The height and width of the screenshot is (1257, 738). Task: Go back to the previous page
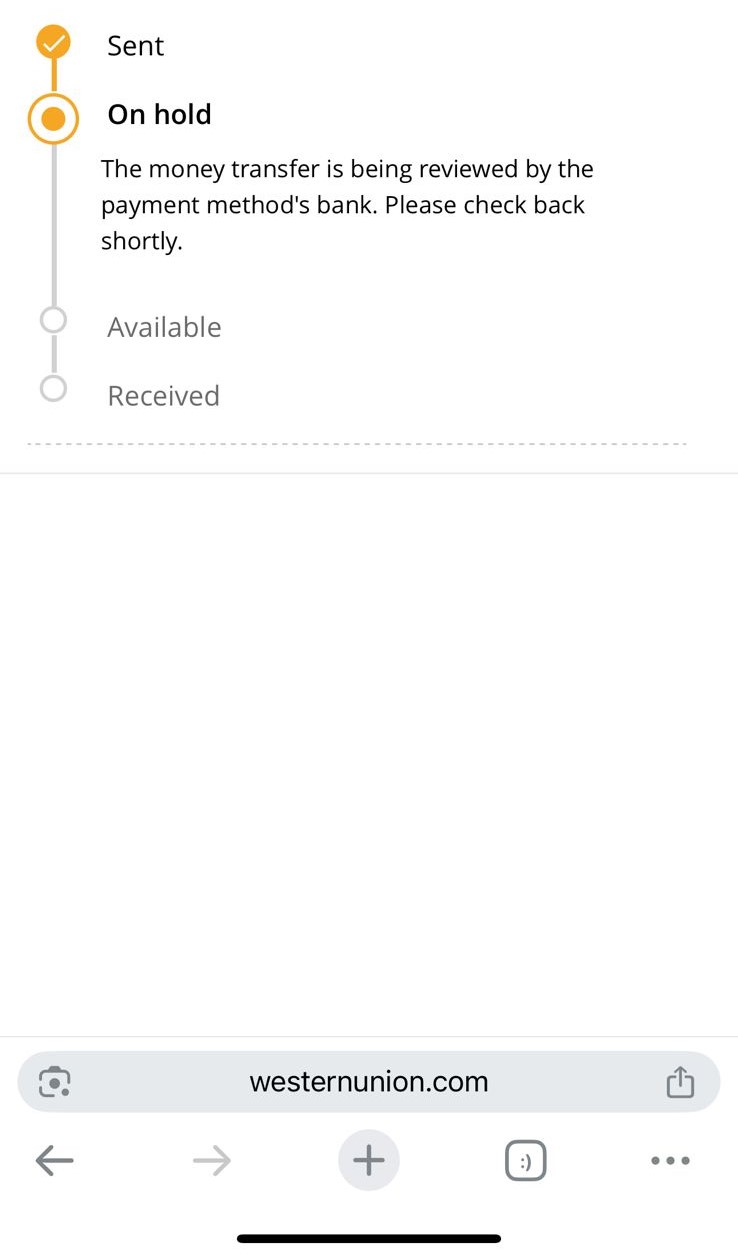pyautogui.click(x=55, y=1161)
